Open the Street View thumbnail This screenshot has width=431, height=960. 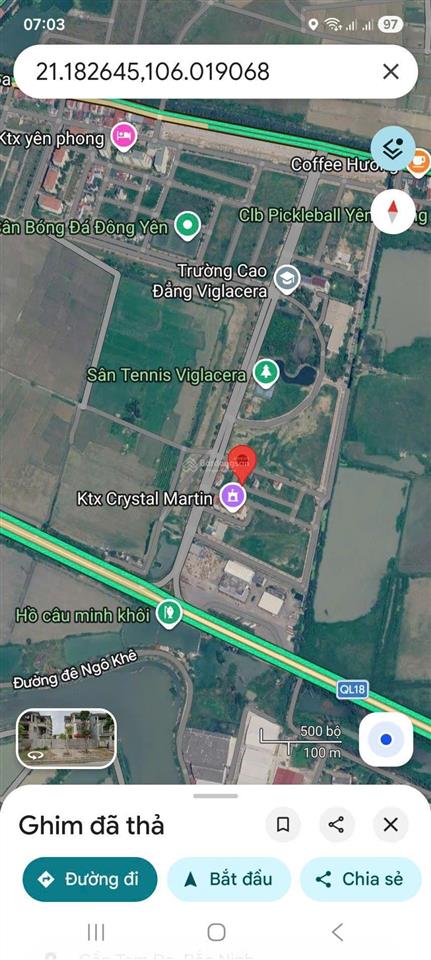point(66,738)
